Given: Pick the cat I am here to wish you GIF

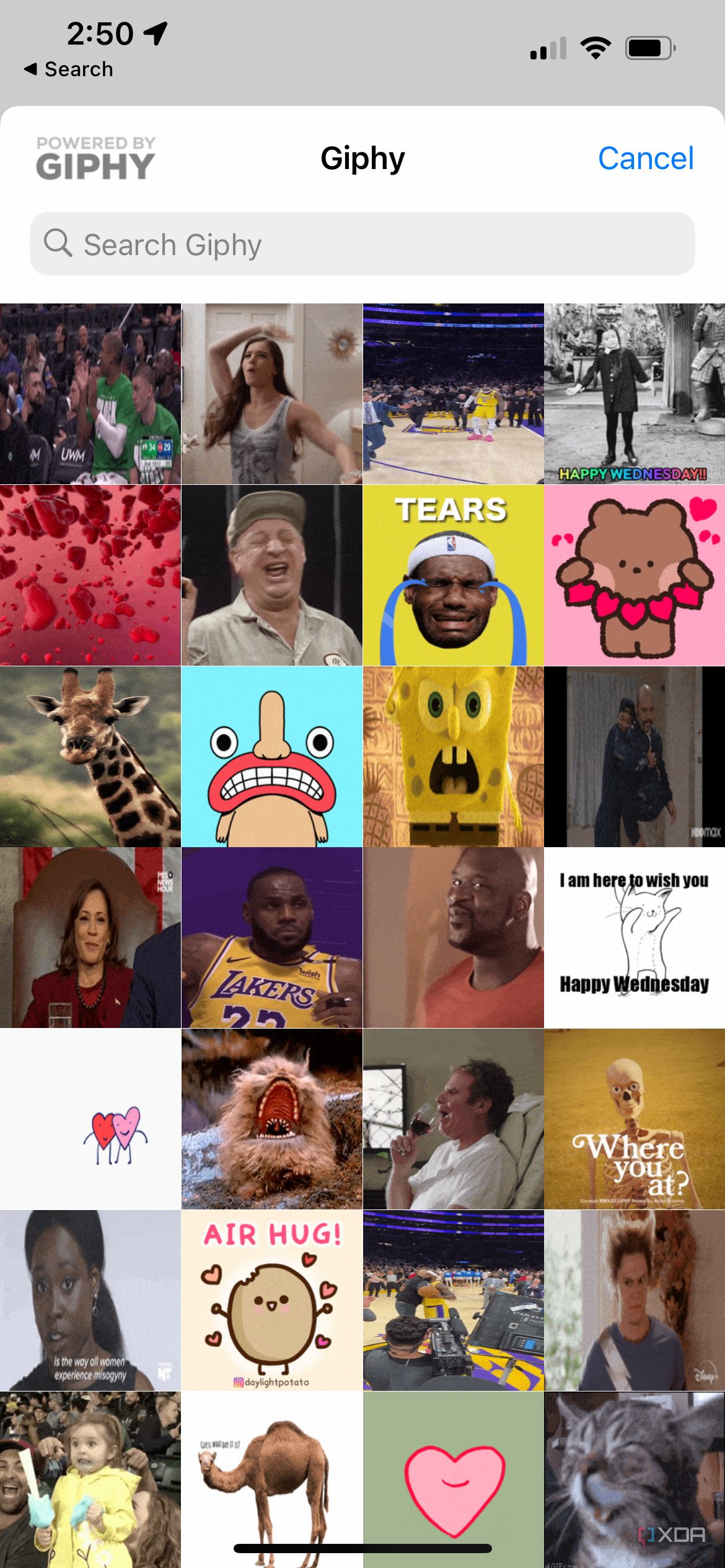Looking at the screenshot, I should 634,938.
